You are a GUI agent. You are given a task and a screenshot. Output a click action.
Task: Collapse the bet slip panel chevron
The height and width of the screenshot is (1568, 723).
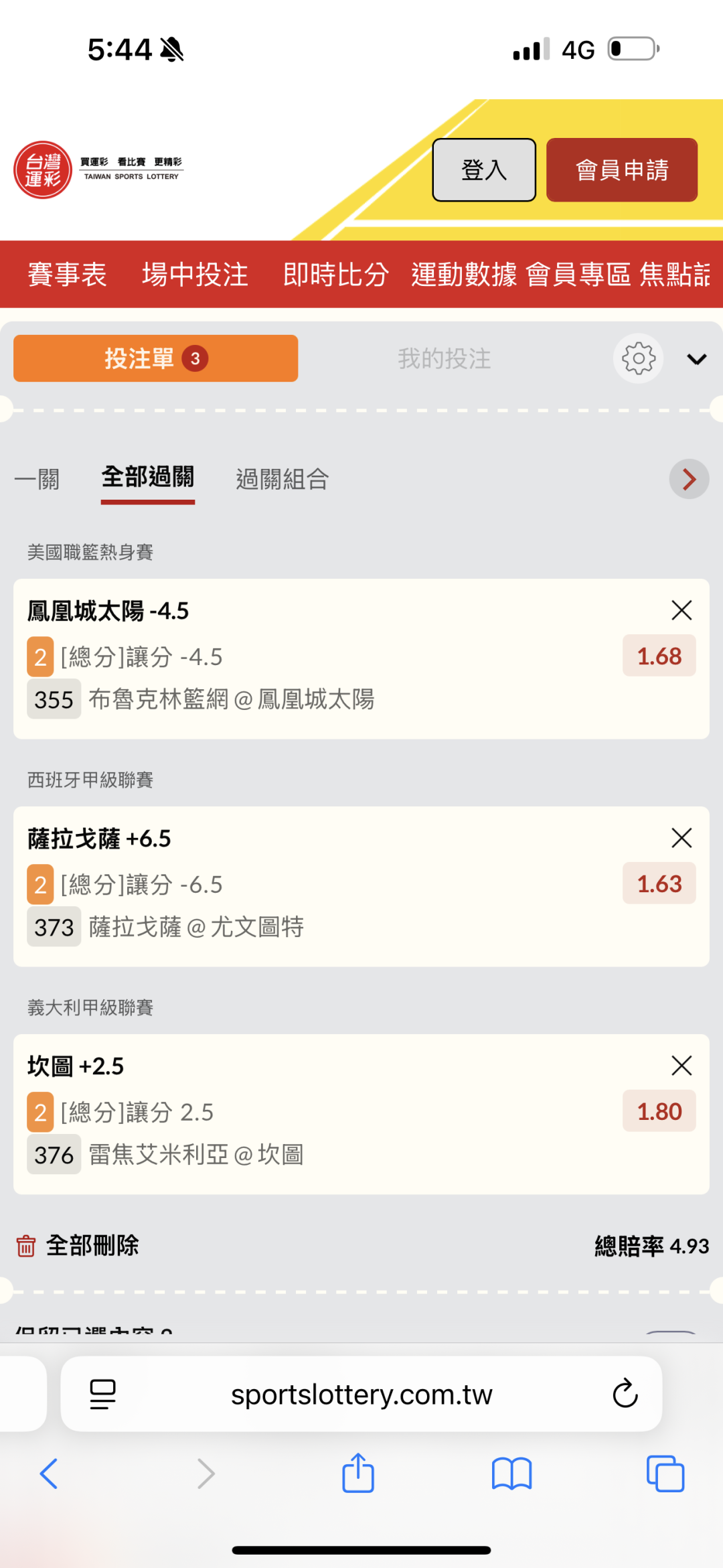697,360
